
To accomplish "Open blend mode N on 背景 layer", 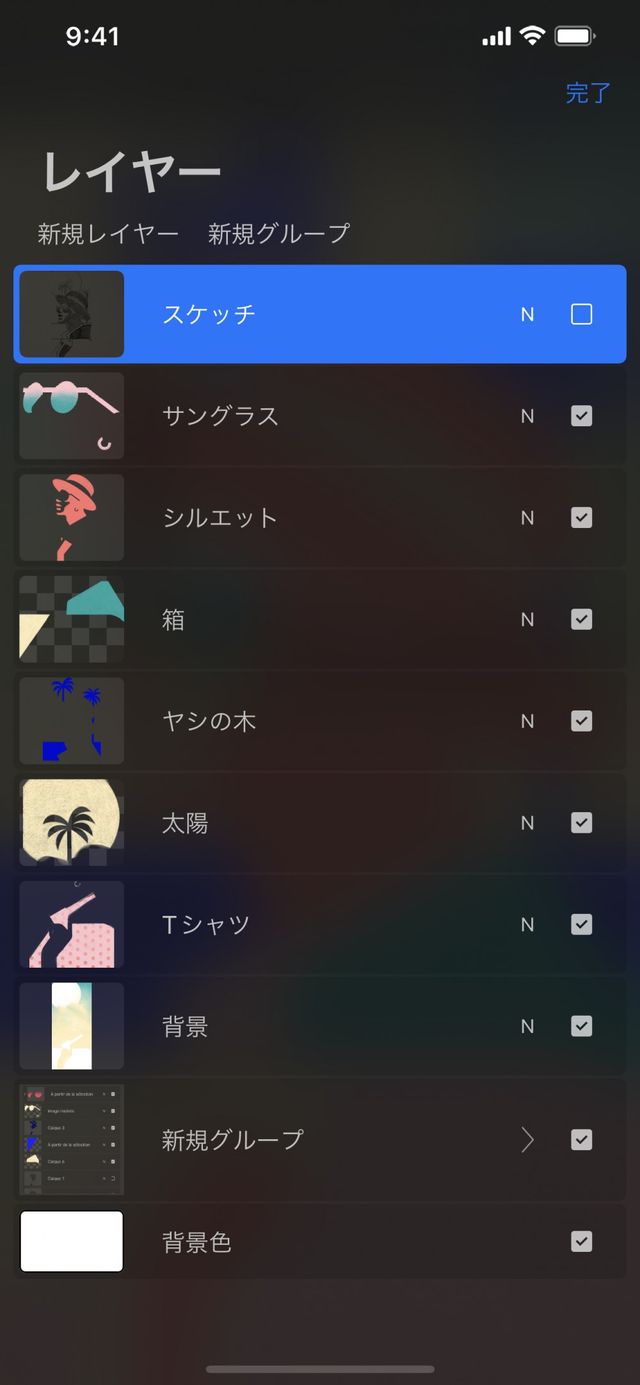I will pos(527,1026).
